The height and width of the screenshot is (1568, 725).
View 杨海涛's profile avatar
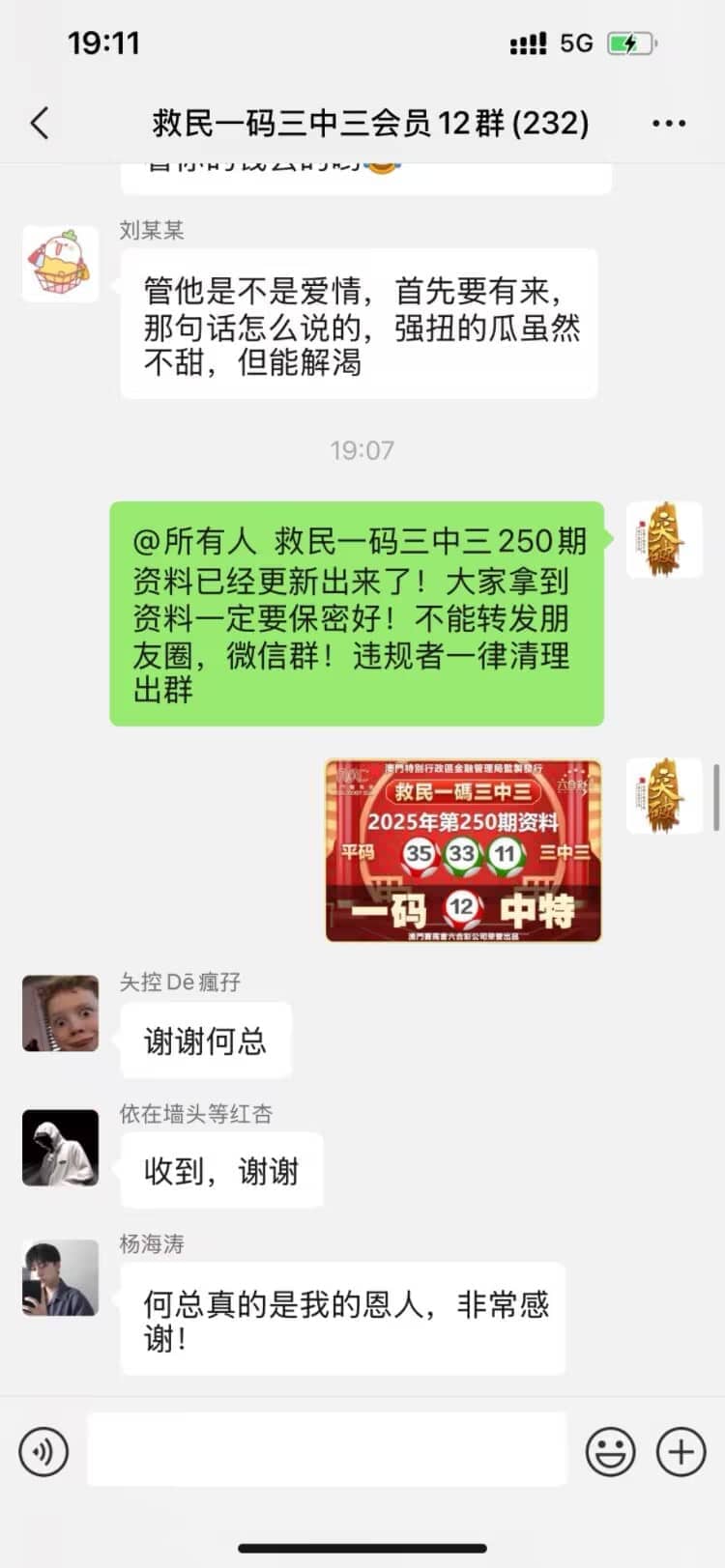click(60, 1278)
